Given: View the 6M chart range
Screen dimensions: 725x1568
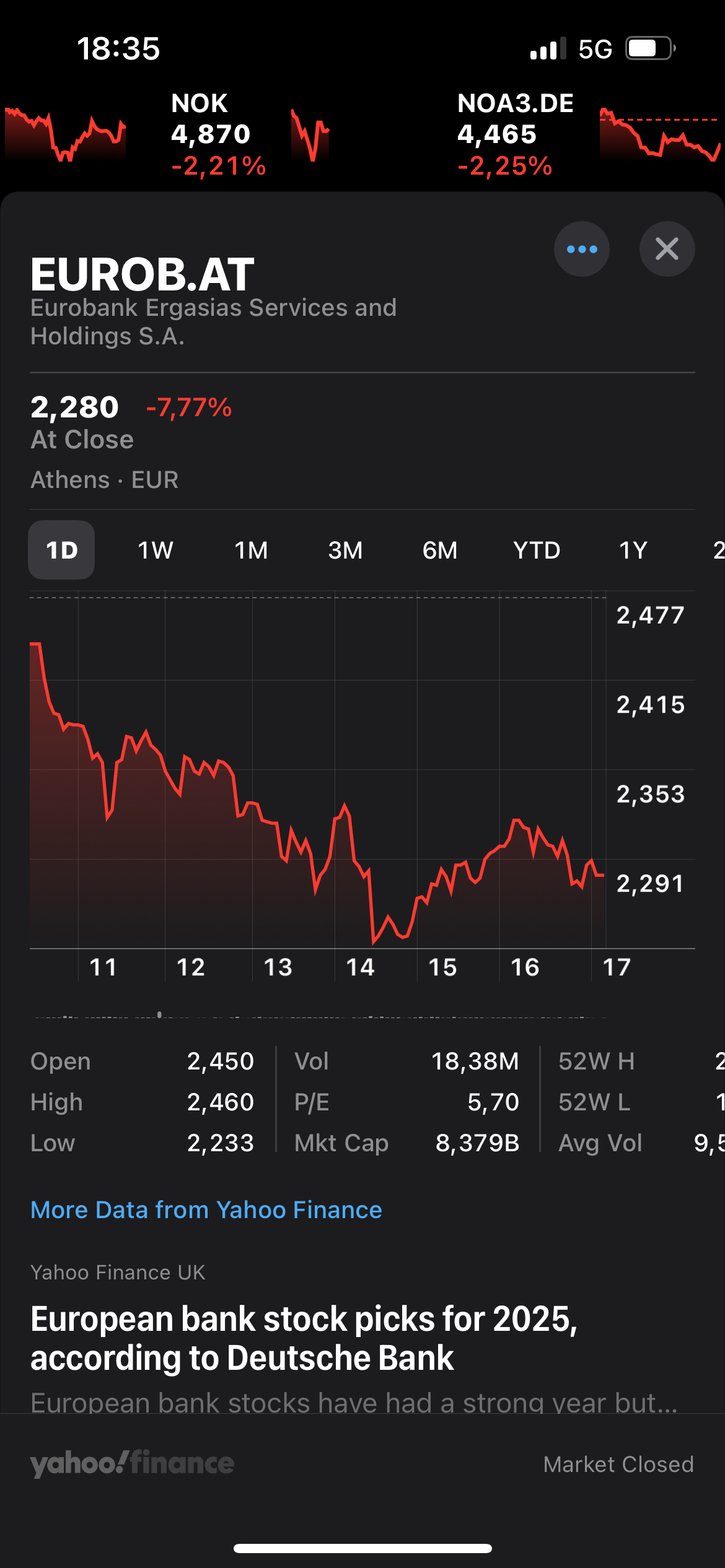Looking at the screenshot, I should pyautogui.click(x=440, y=550).
